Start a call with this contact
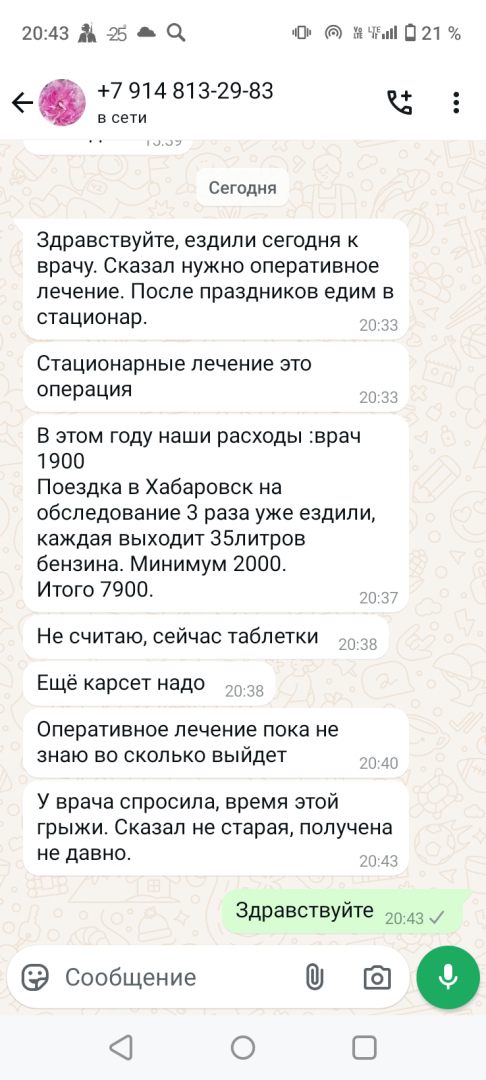 [399, 103]
